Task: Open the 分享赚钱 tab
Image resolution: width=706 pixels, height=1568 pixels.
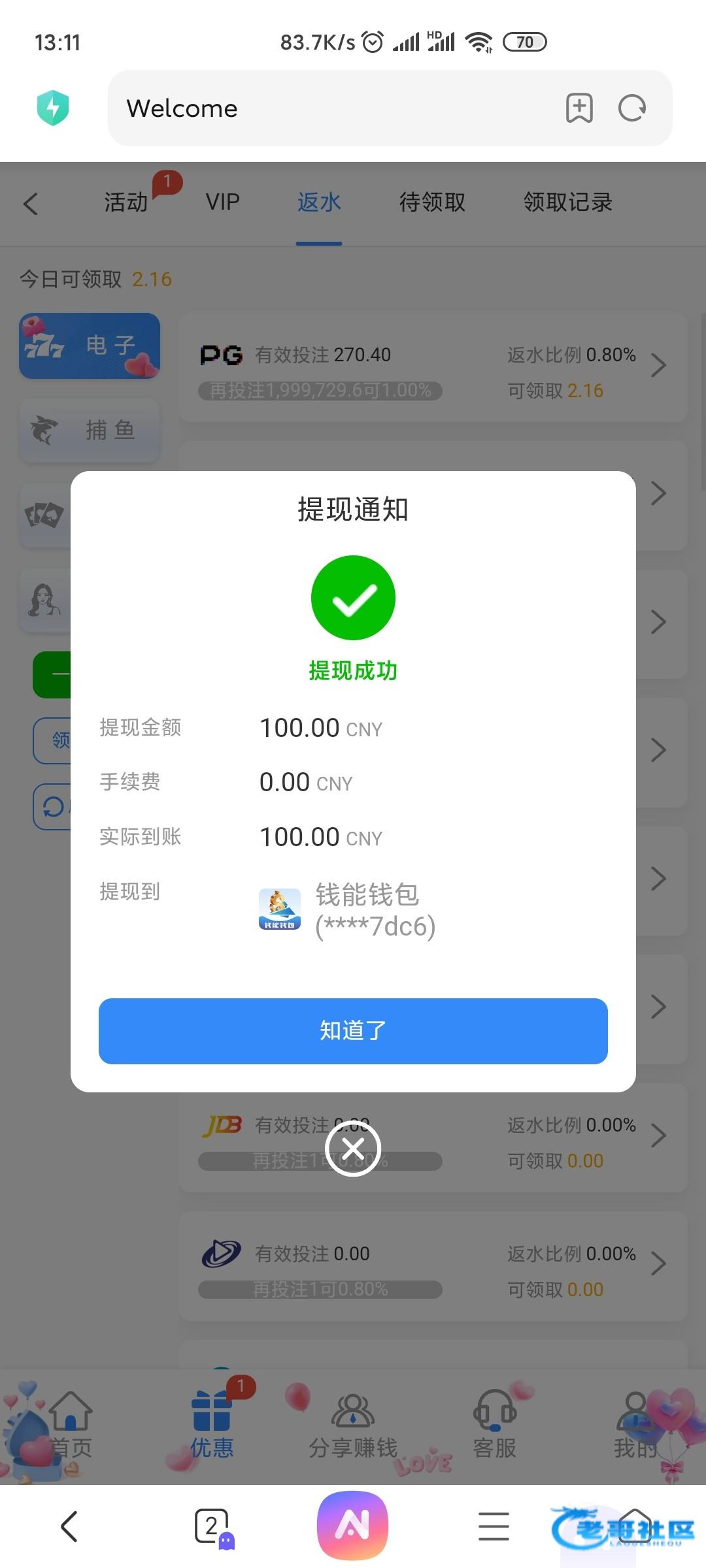Action: pos(353,1426)
